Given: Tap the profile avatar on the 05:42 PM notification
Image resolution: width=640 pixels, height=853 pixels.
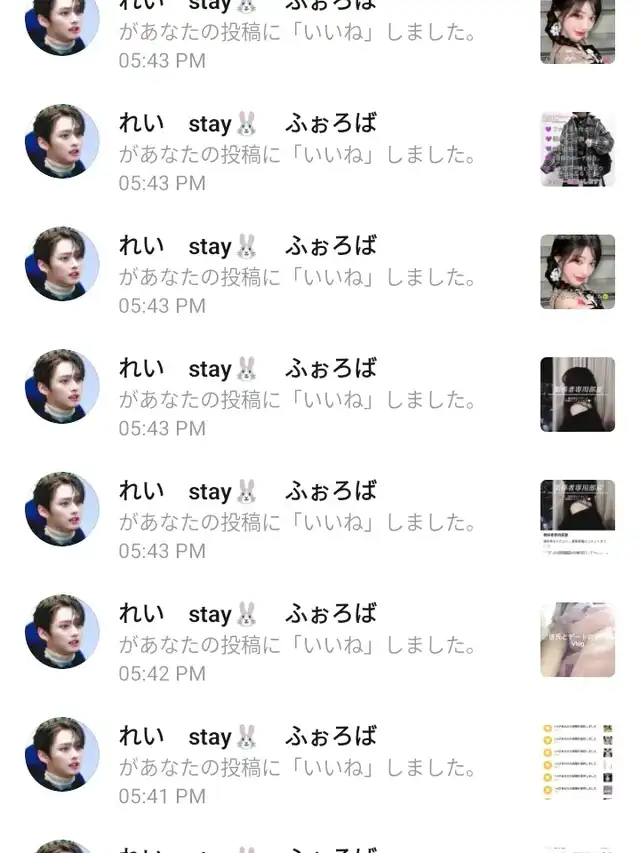Looking at the screenshot, I should [62, 632].
